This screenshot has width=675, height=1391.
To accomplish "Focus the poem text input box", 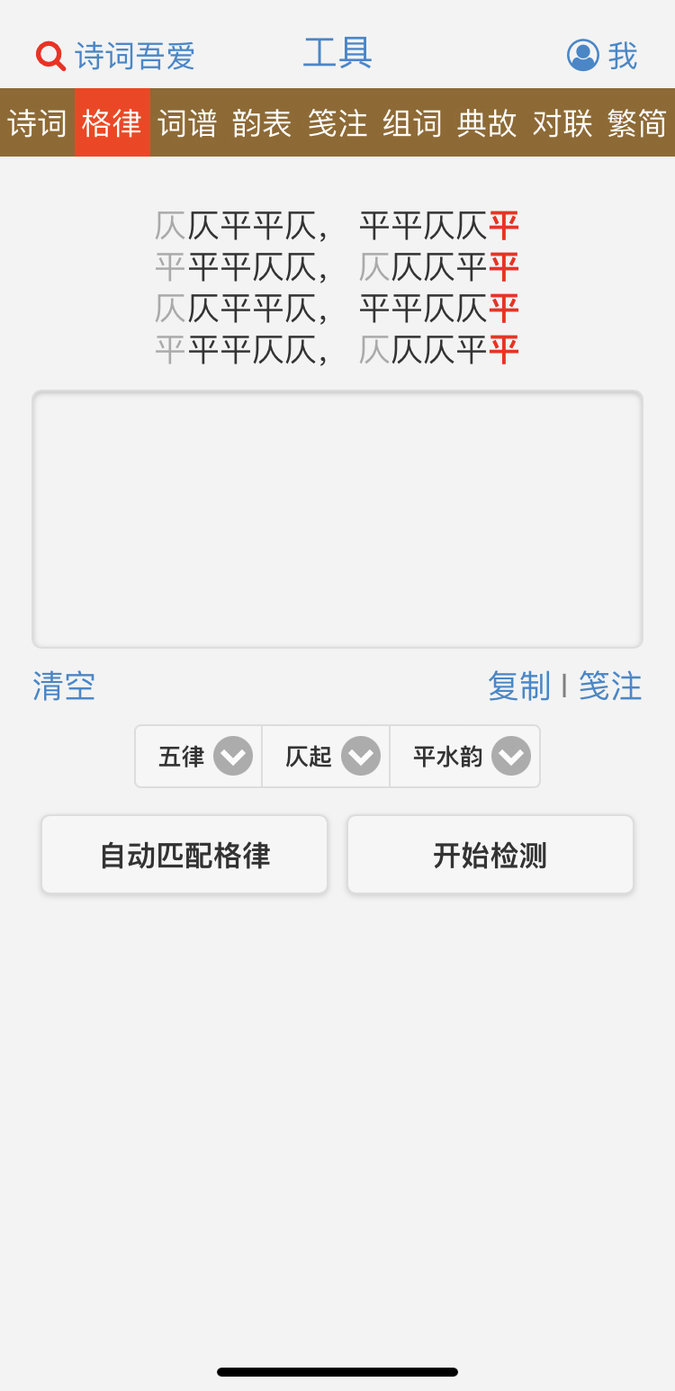I will tap(337, 519).
